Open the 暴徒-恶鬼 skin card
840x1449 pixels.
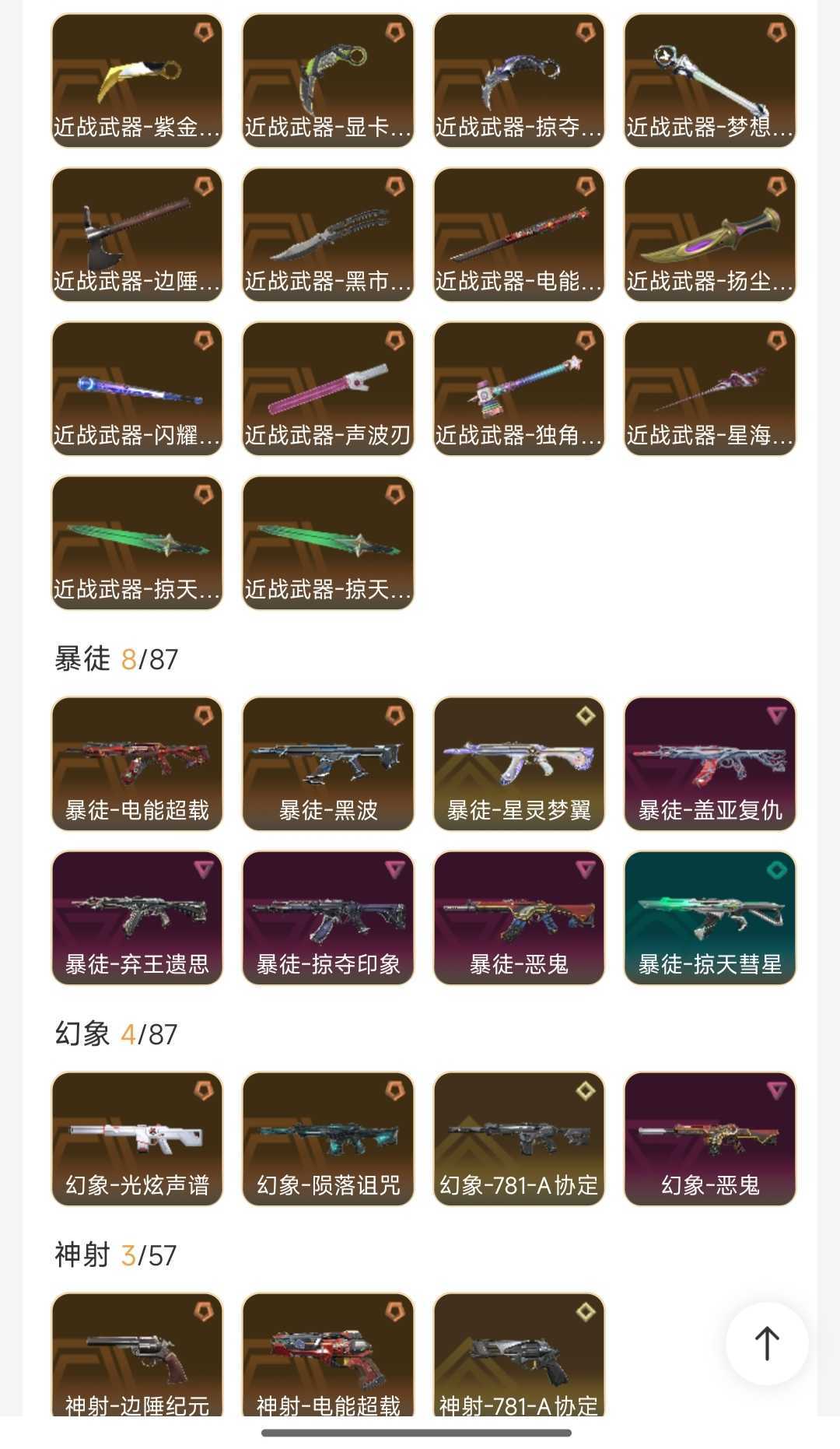[519, 917]
